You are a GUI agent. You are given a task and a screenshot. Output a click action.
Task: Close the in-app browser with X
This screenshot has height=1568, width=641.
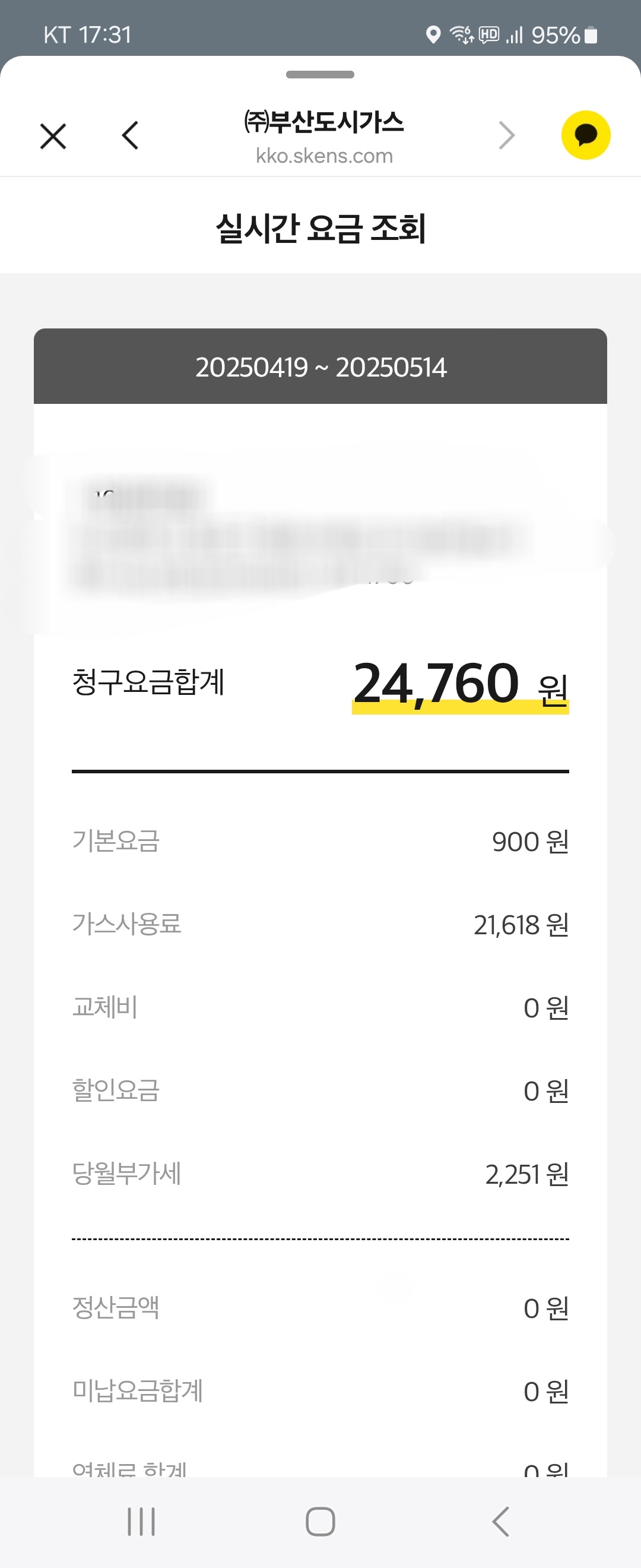pyautogui.click(x=53, y=136)
